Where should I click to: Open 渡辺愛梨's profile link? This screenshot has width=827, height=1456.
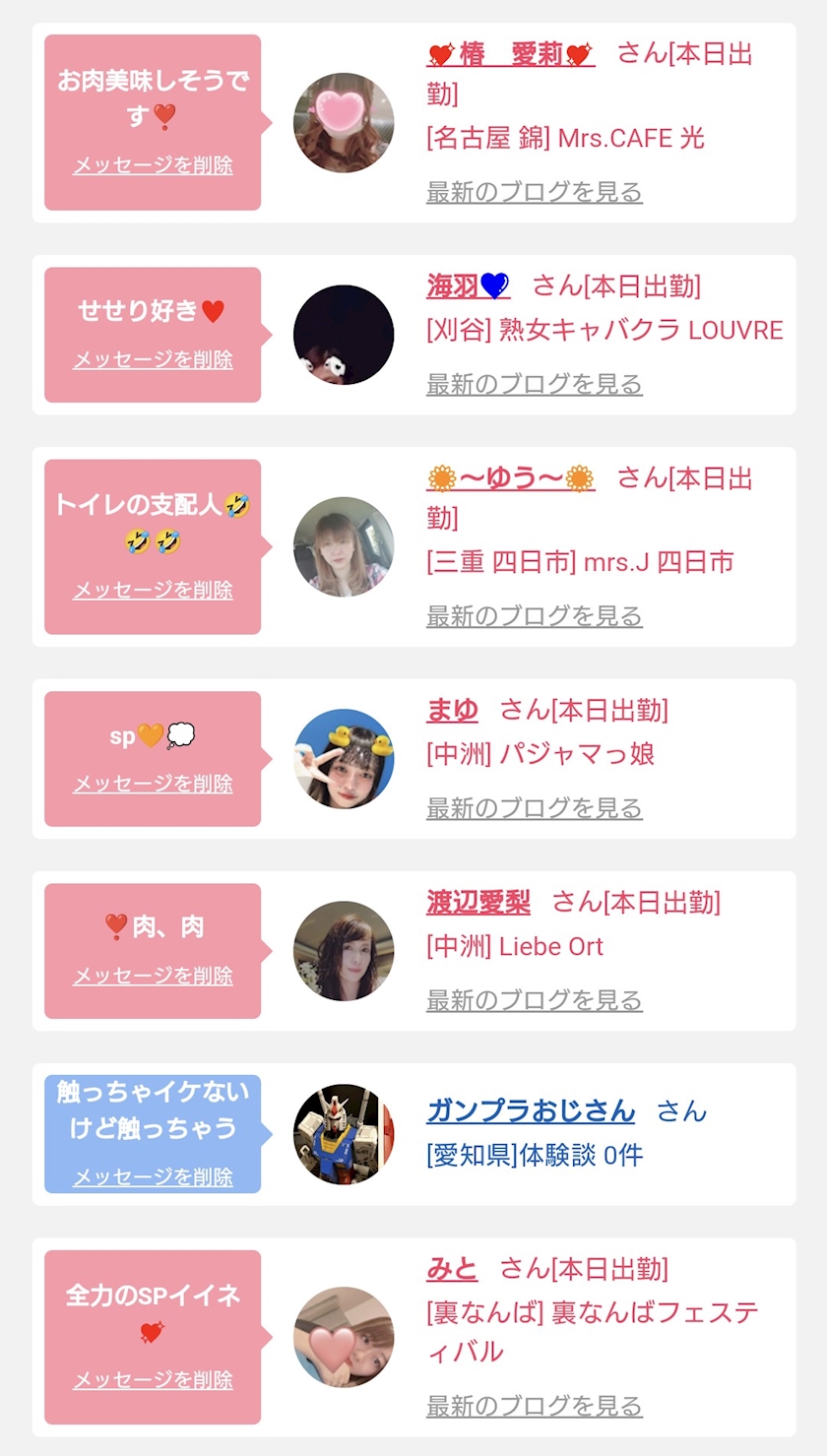click(478, 902)
